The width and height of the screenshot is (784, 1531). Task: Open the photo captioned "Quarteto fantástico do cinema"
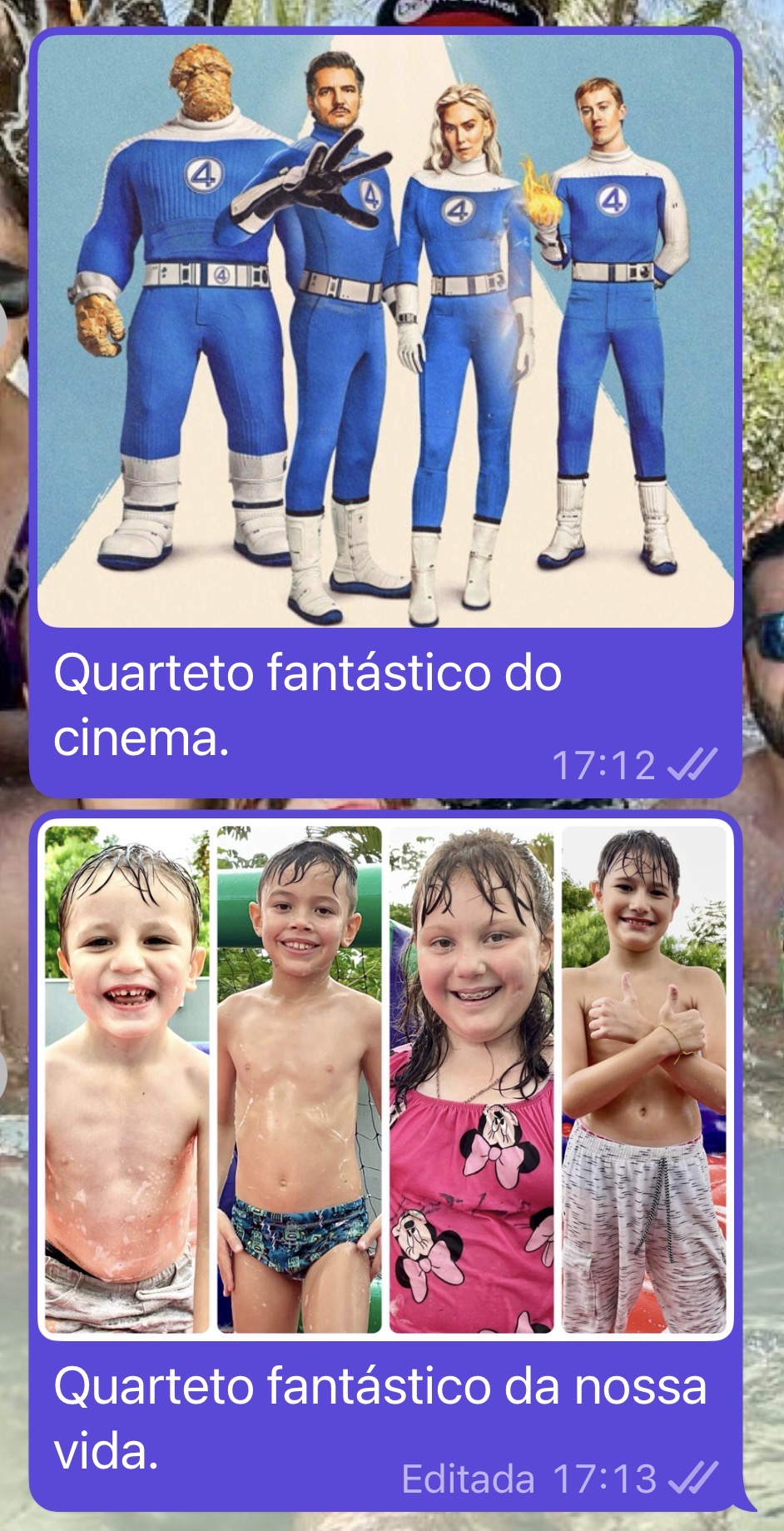click(x=385, y=331)
